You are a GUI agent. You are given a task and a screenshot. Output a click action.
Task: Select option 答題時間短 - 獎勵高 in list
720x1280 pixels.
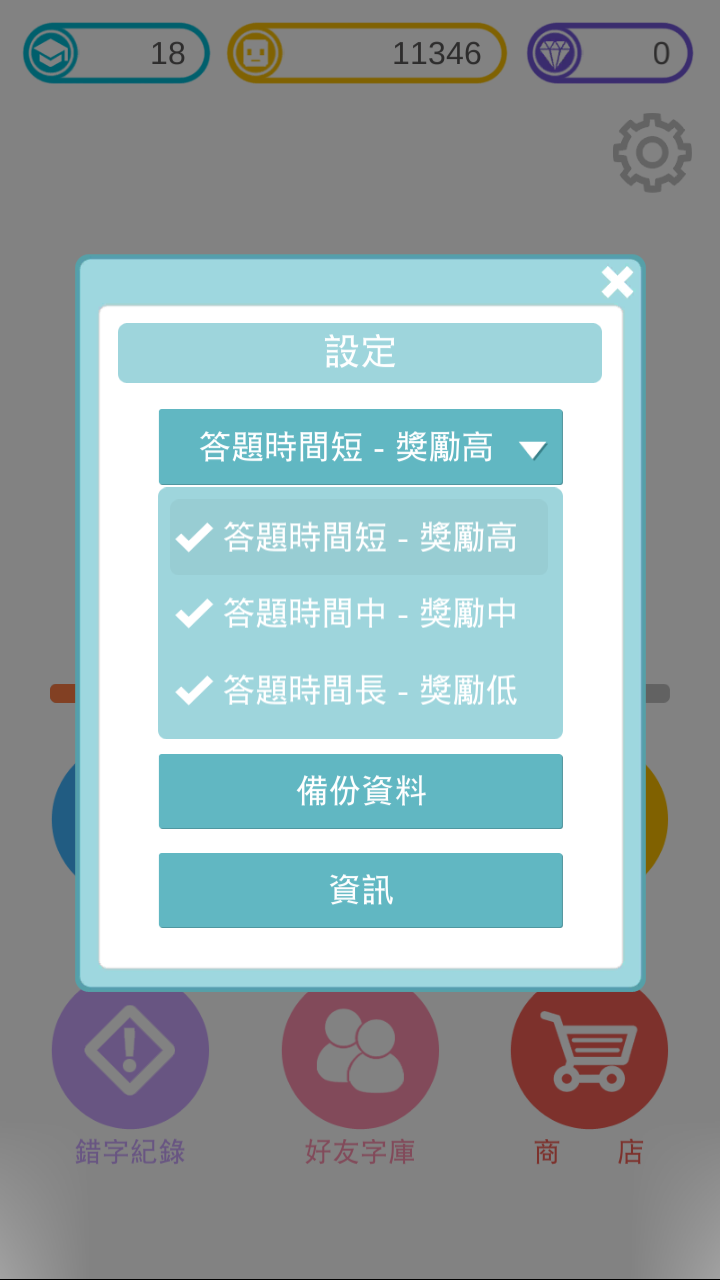pos(359,538)
